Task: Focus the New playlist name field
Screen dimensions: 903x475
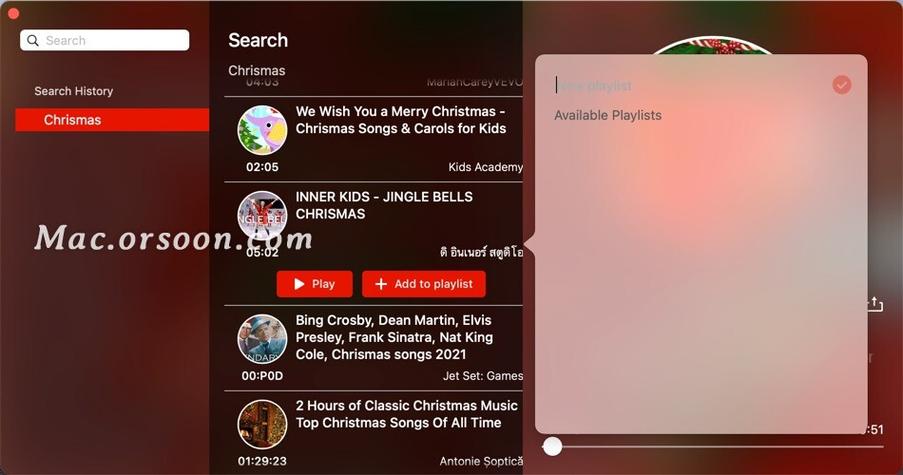Action: tap(680, 86)
